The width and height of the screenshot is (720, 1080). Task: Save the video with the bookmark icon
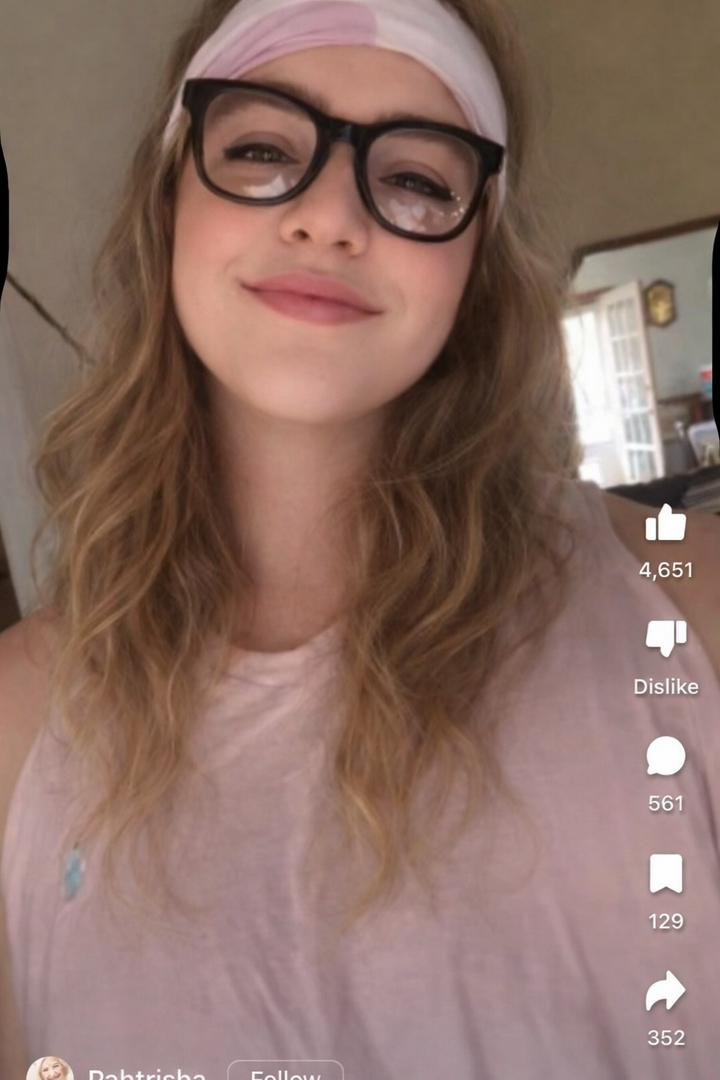666,874
